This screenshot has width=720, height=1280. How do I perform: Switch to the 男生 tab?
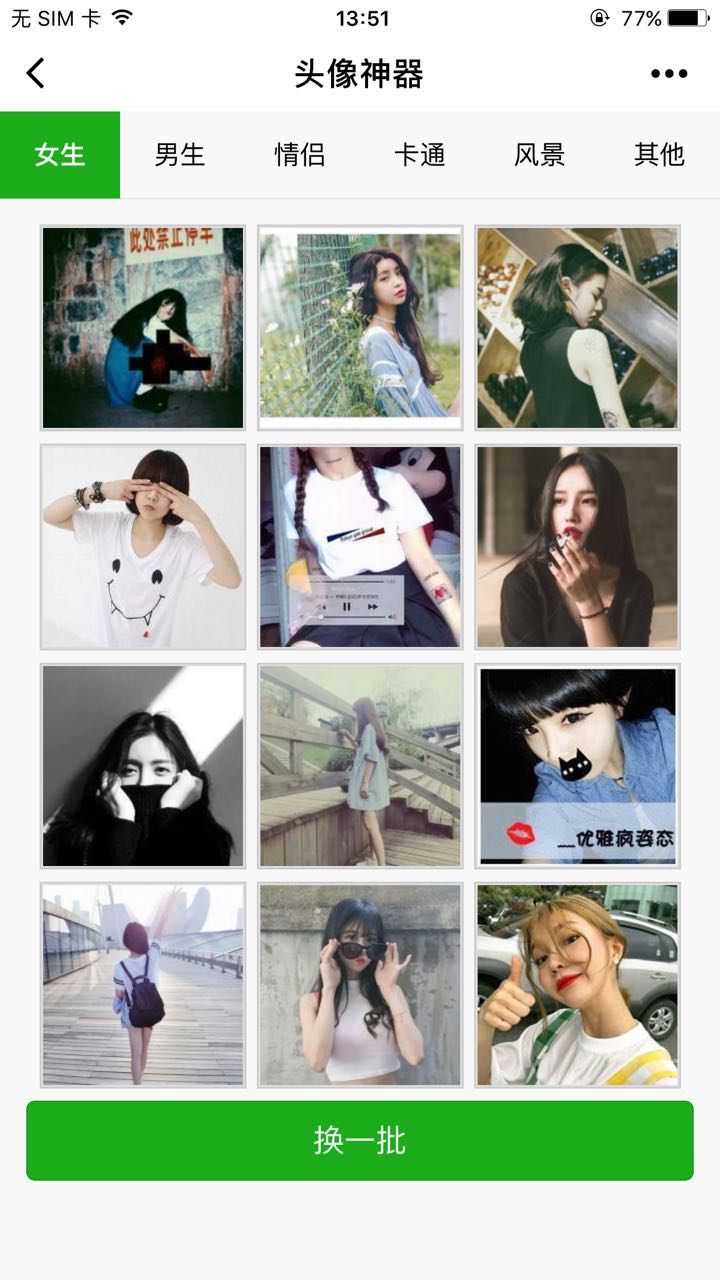pyautogui.click(x=180, y=155)
